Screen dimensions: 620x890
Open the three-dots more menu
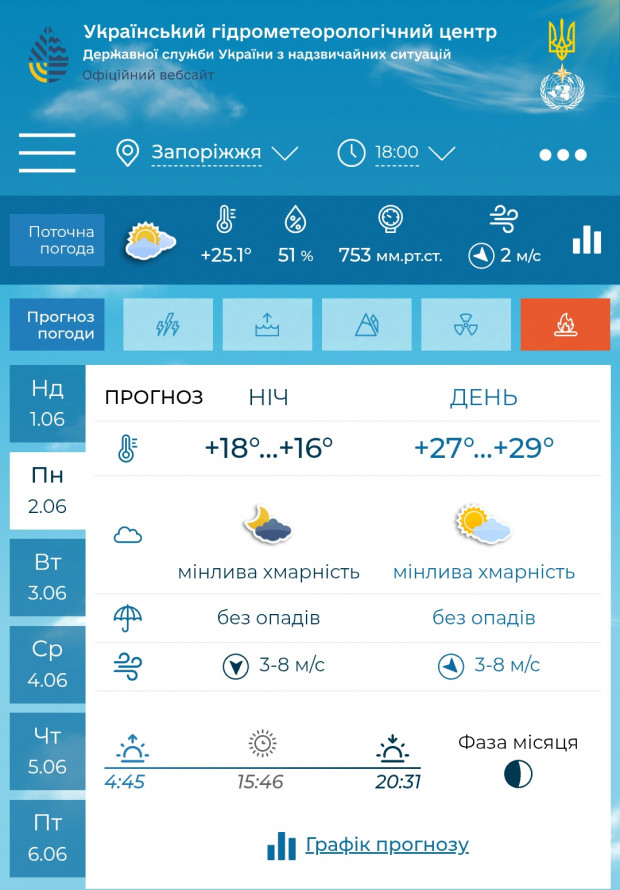563,155
